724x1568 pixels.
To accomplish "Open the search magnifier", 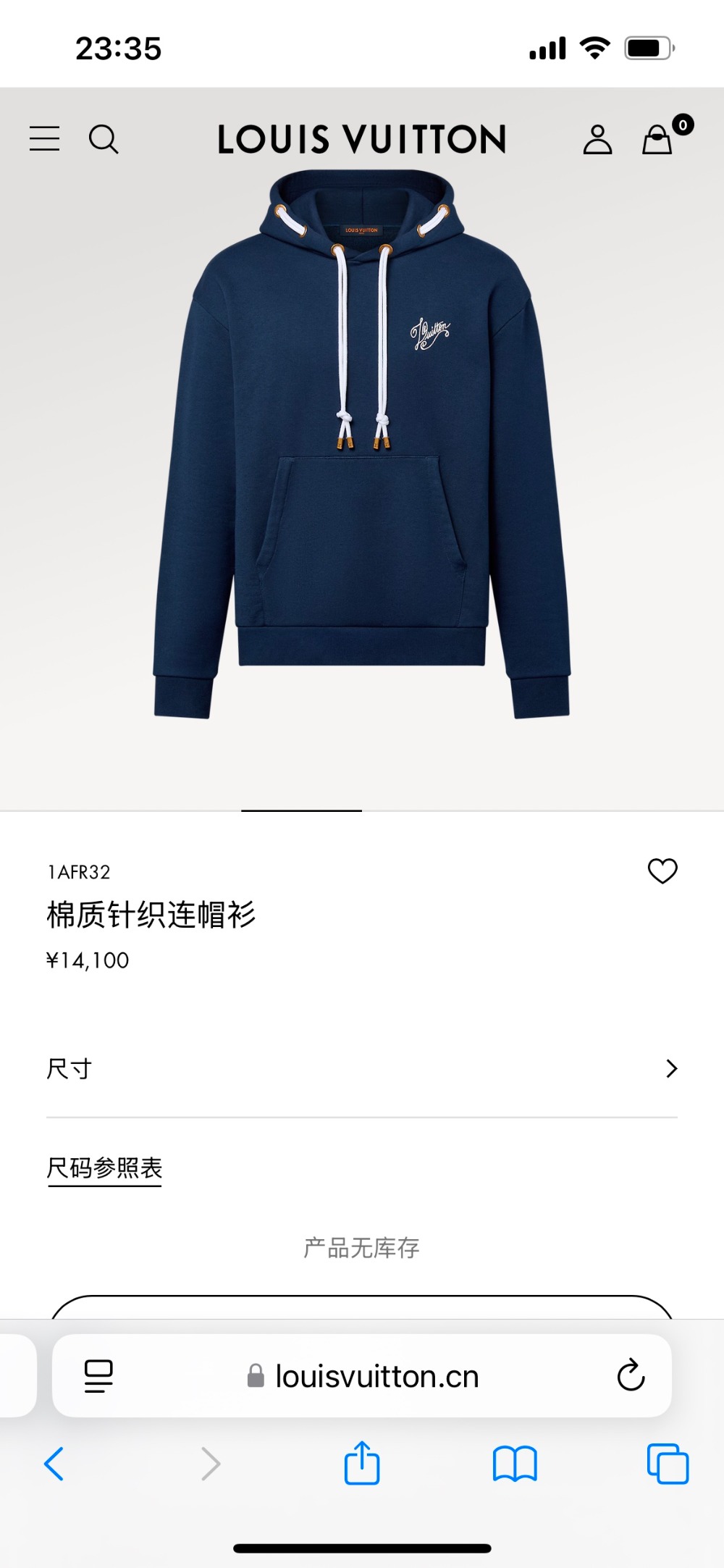I will [104, 139].
